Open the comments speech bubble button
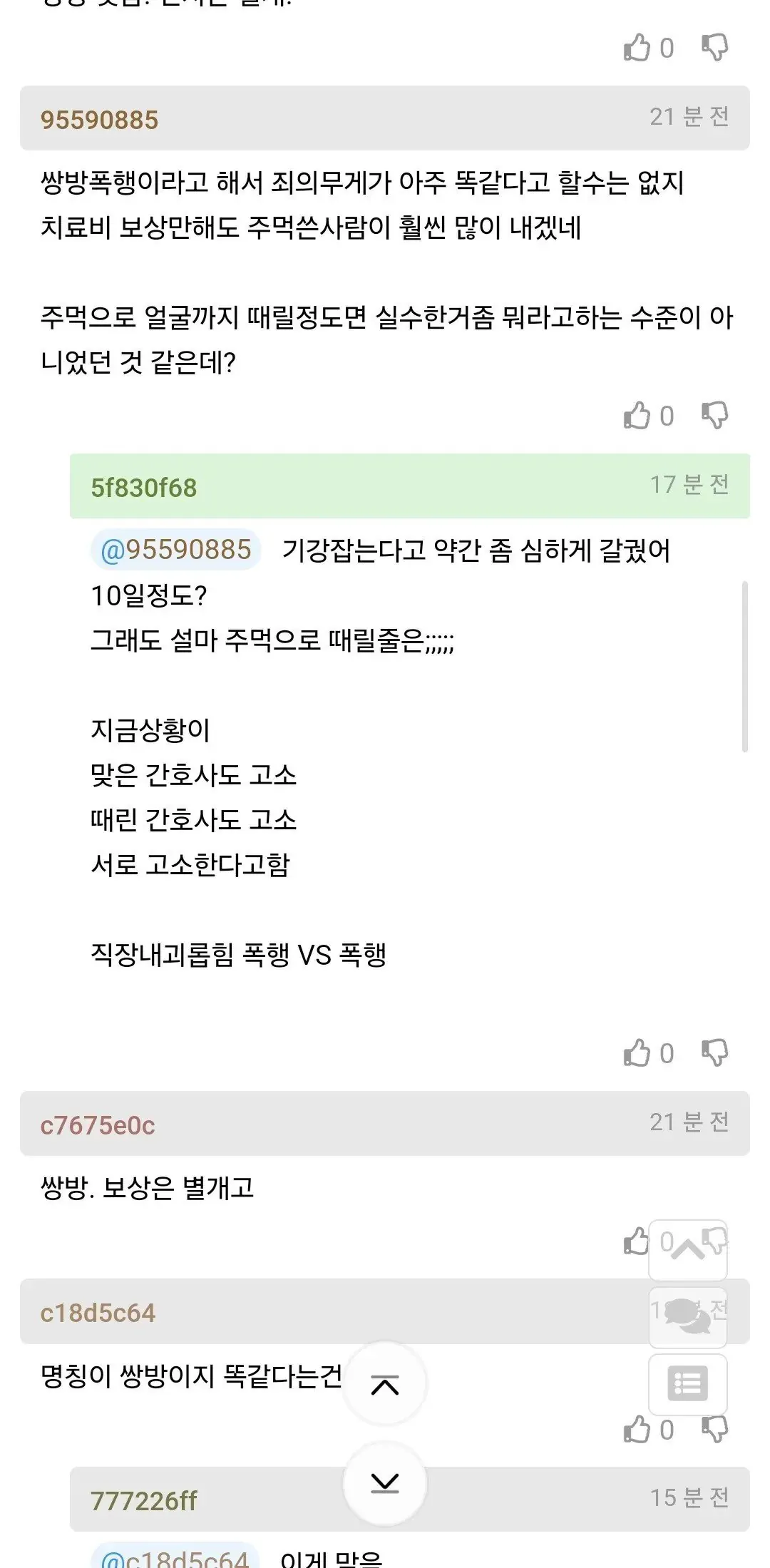Screen dimensions: 770x1568 pos(688,1316)
